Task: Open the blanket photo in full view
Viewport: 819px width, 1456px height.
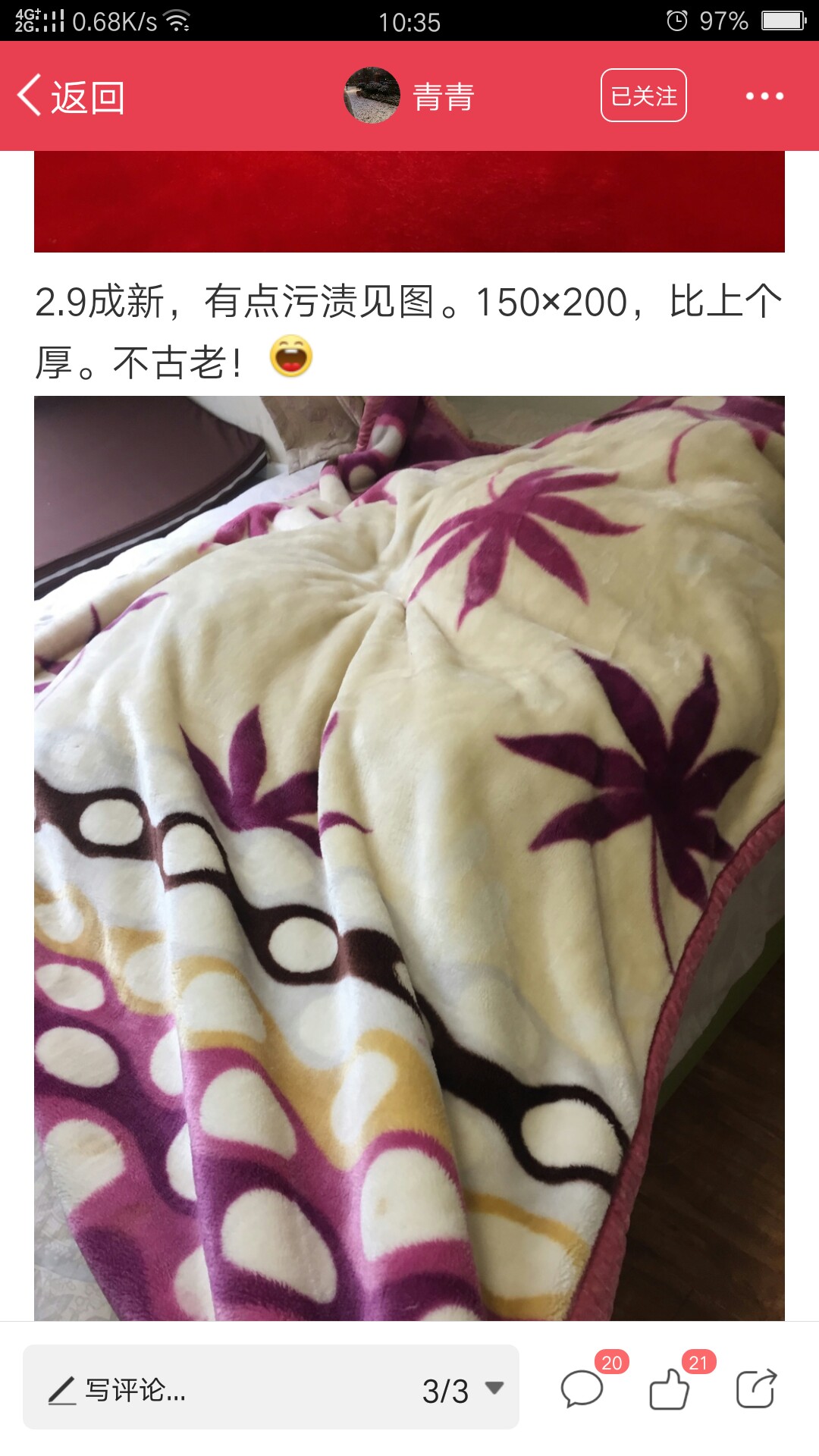Action: point(409,858)
